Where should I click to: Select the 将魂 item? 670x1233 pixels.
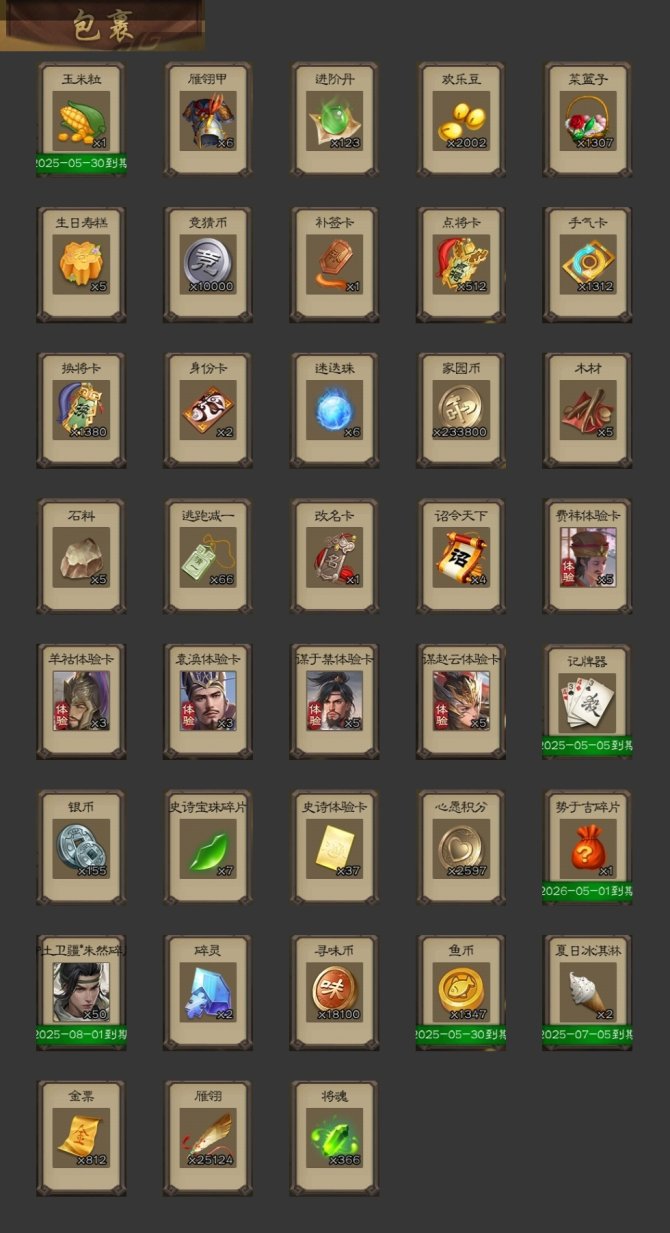(335, 1137)
